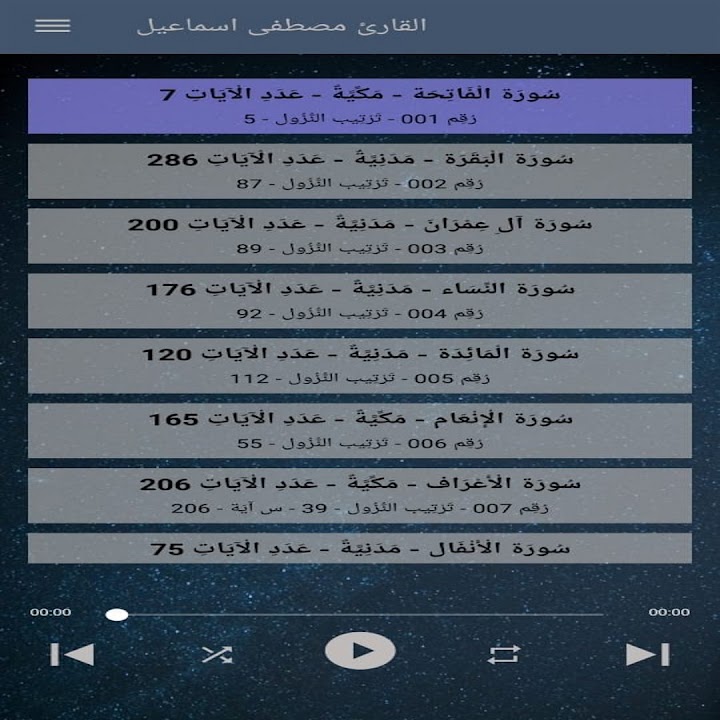Start playback with the play button
720x720 pixels.
pyautogui.click(x=360, y=652)
